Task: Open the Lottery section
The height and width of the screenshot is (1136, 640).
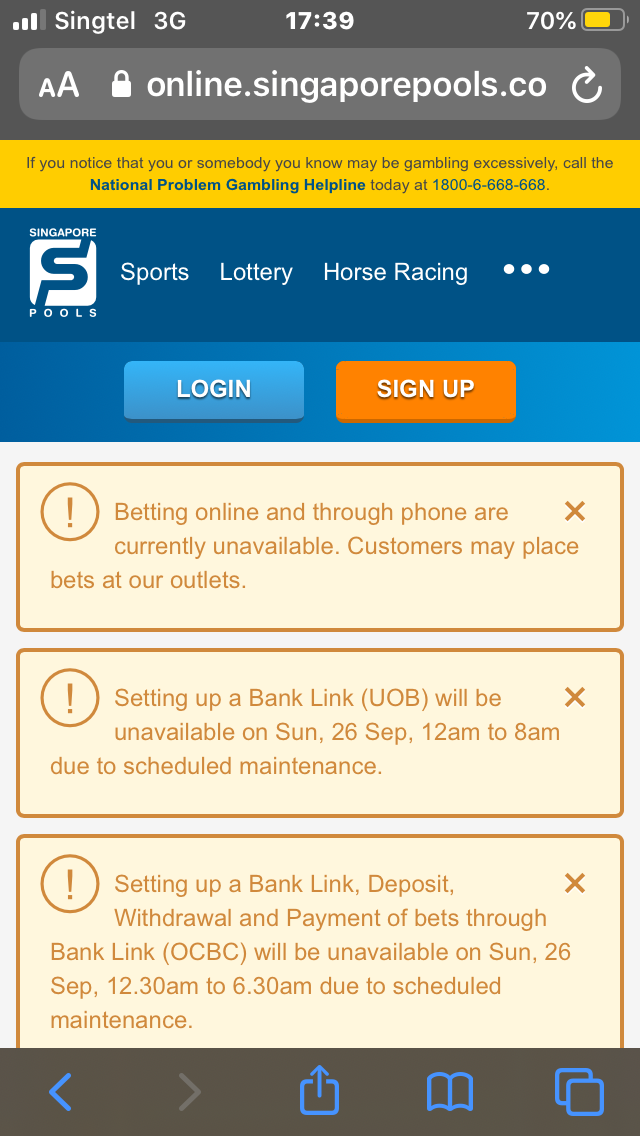Action: coord(256,272)
